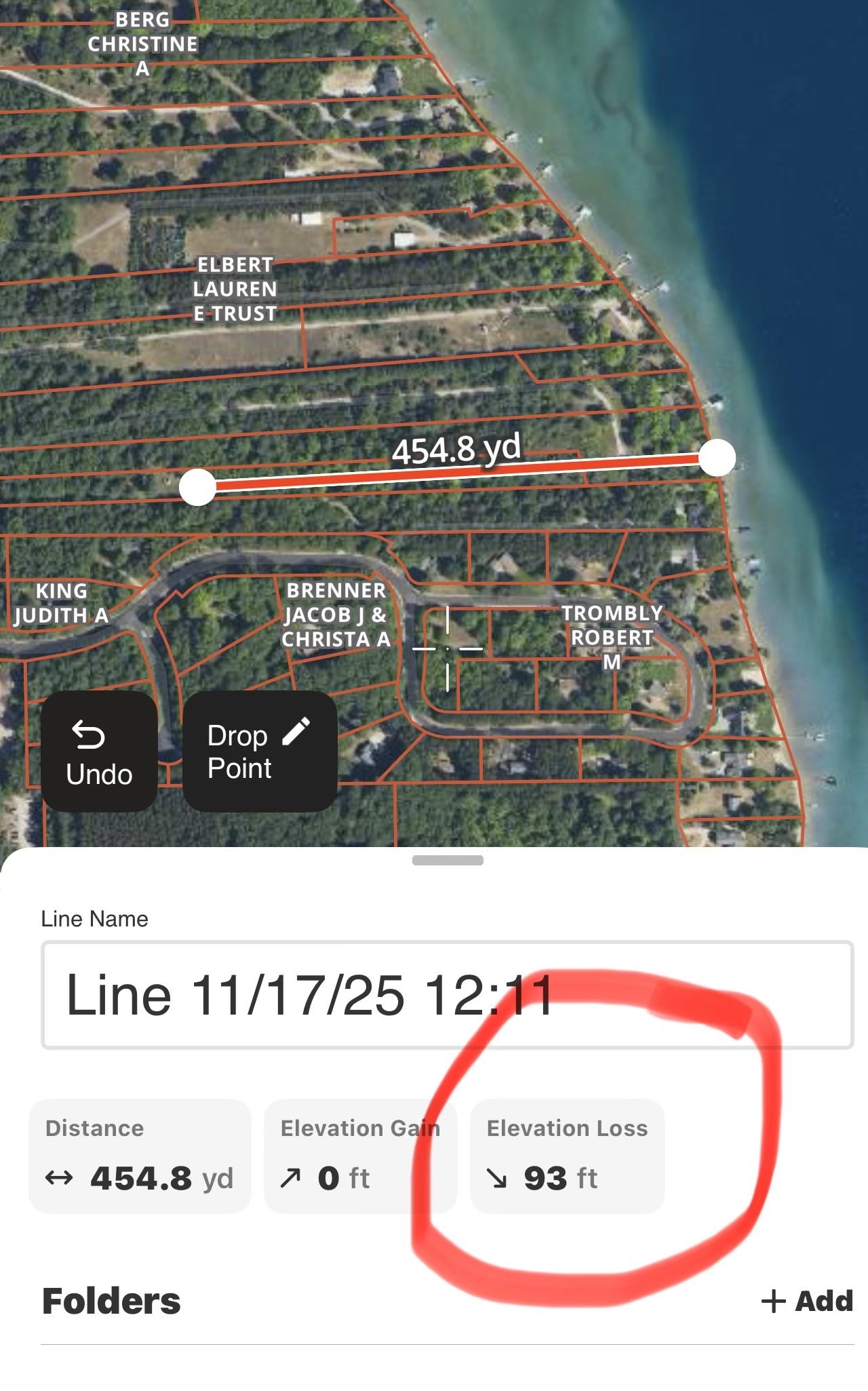Image resolution: width=868 pixels, height=1391 pixels.
Task: Select the line's inland endpoint handle
Action: [x=197, y=487]
